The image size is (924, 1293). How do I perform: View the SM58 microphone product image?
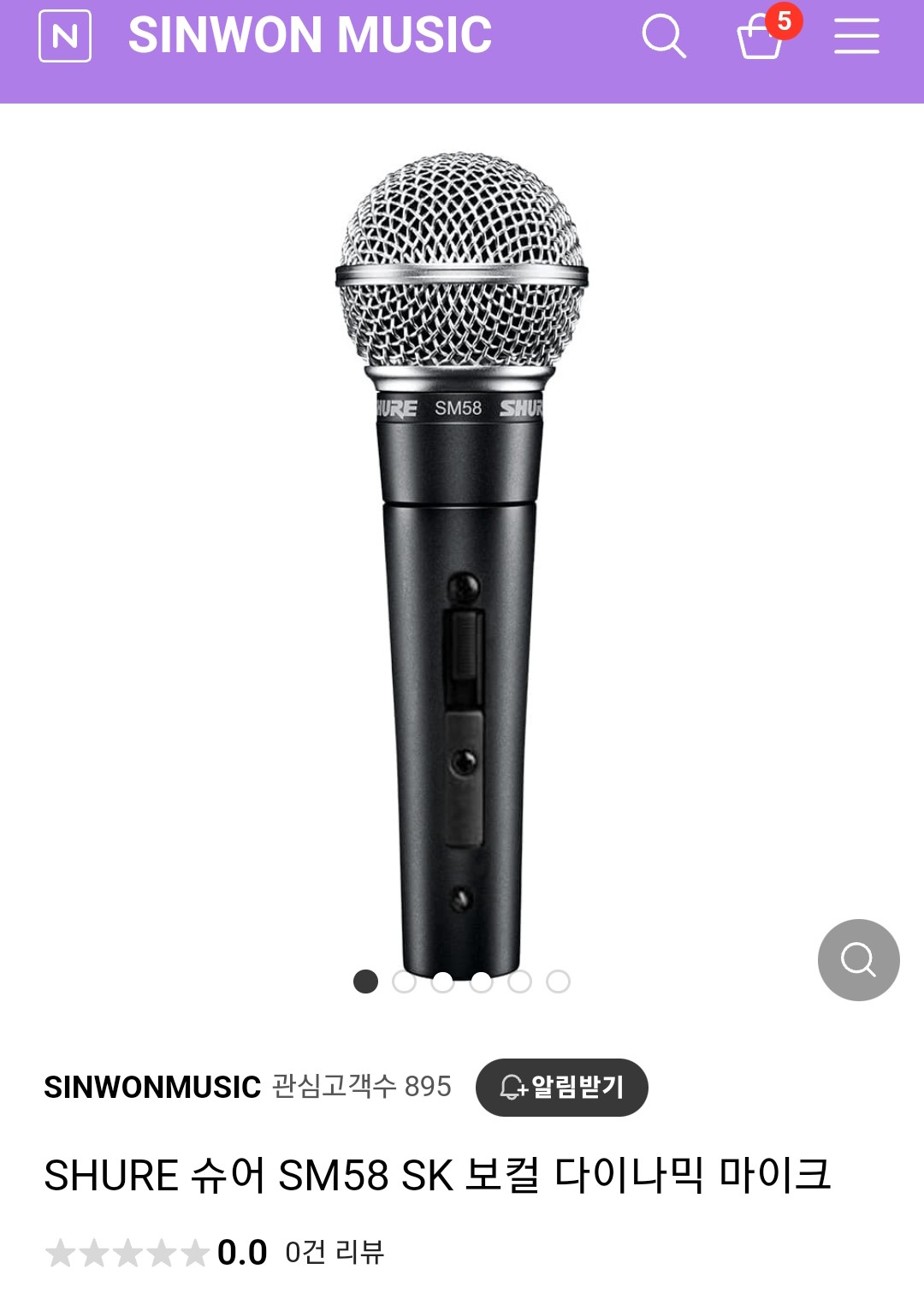click(462, 565)
